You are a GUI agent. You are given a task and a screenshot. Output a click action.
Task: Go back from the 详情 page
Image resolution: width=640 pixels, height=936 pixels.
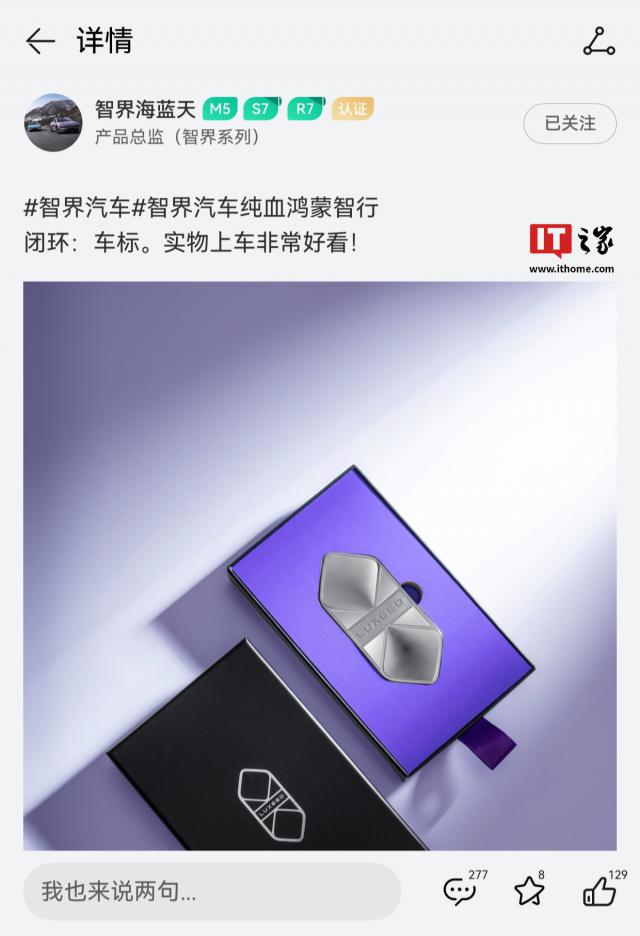point(40,41)
